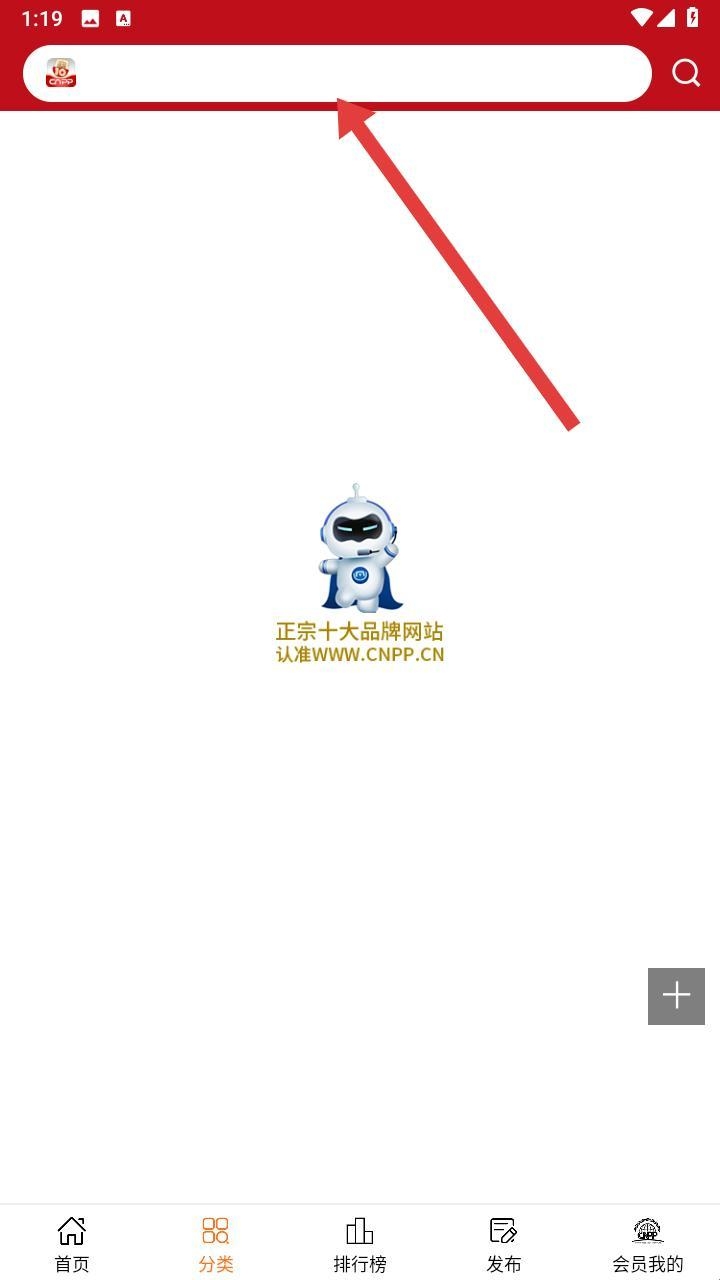This screenshot has height=1280, width=720.
Task: Open the 会员我的 member tab
Action: point(648,1243)
